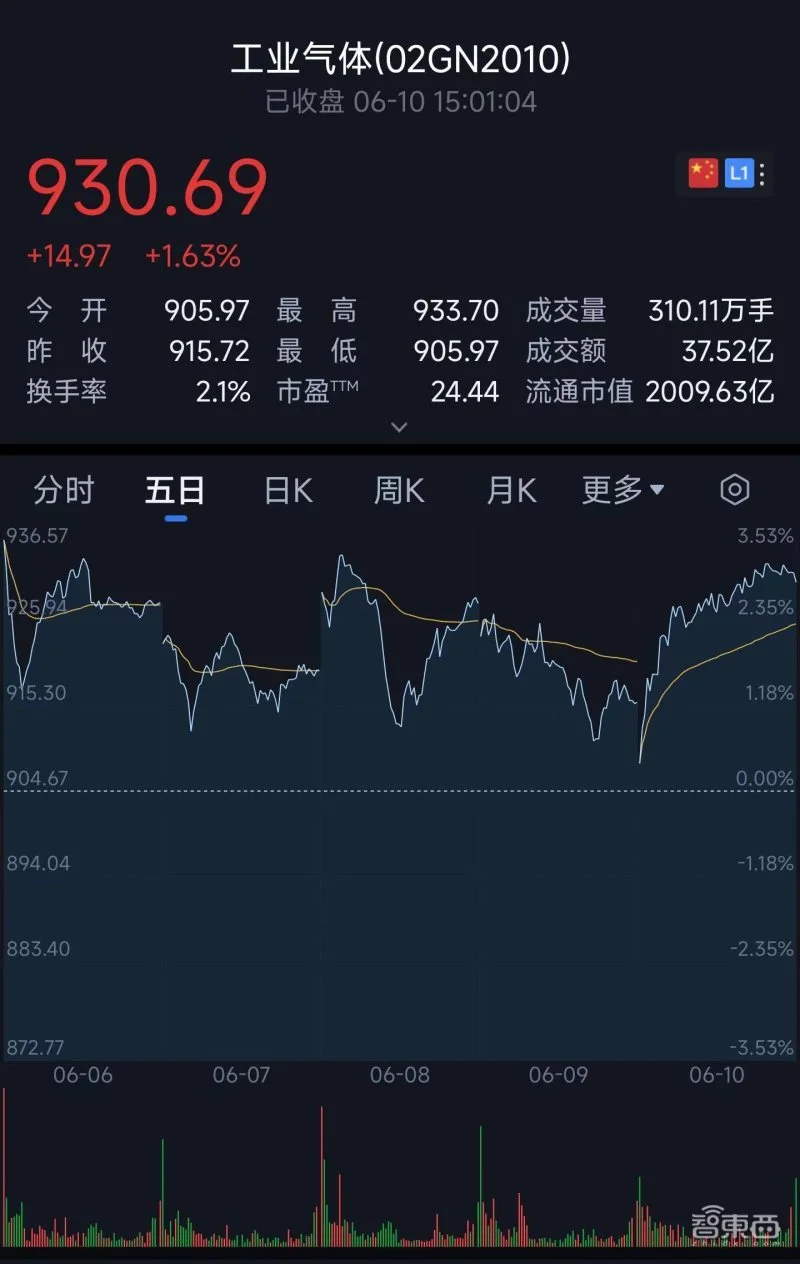Viewport: 800px width, 1264px height.
Task: Switch to the 分时 chart tab
Action: [64, 490]
